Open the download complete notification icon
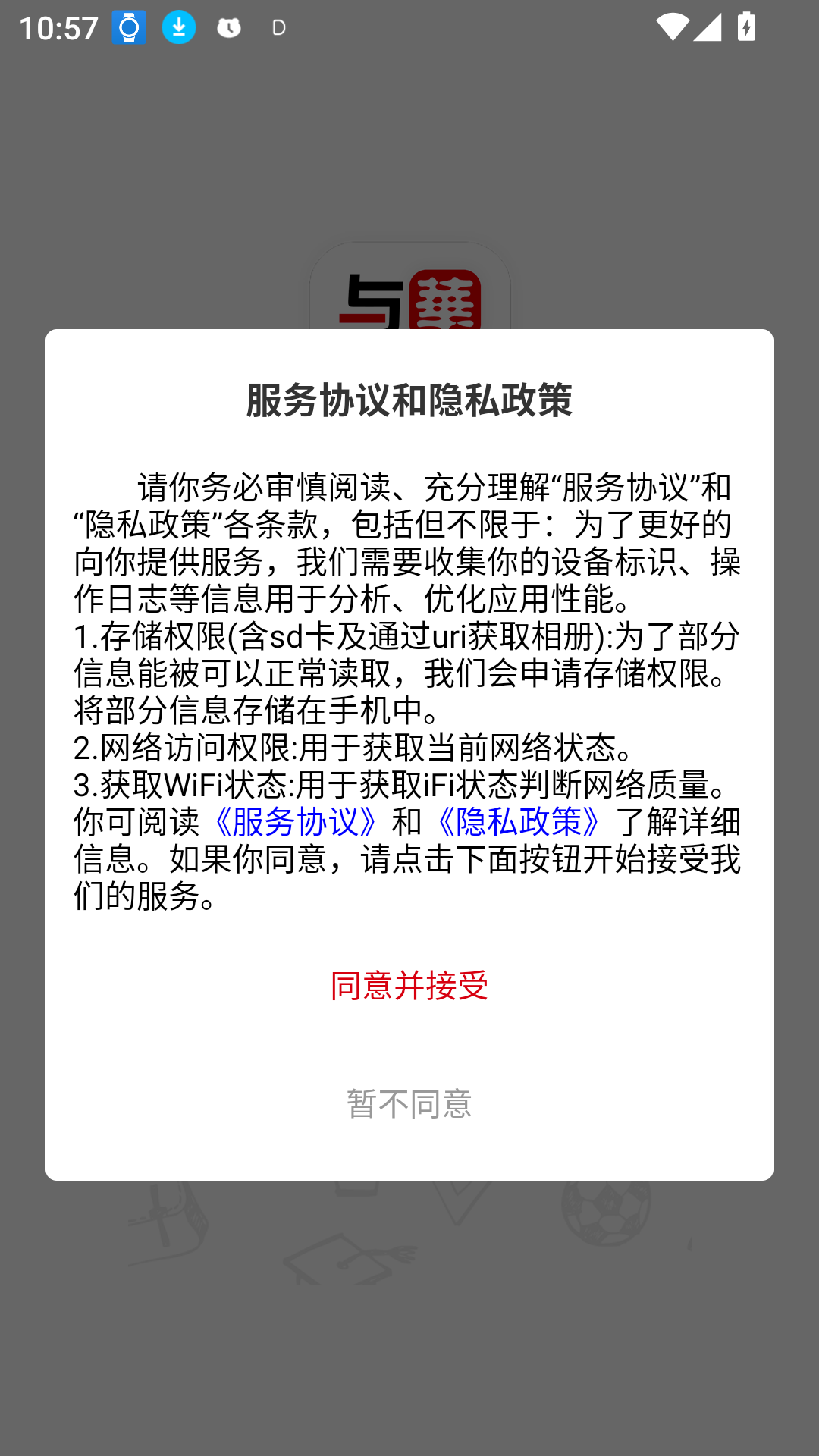 click(179, 27)
